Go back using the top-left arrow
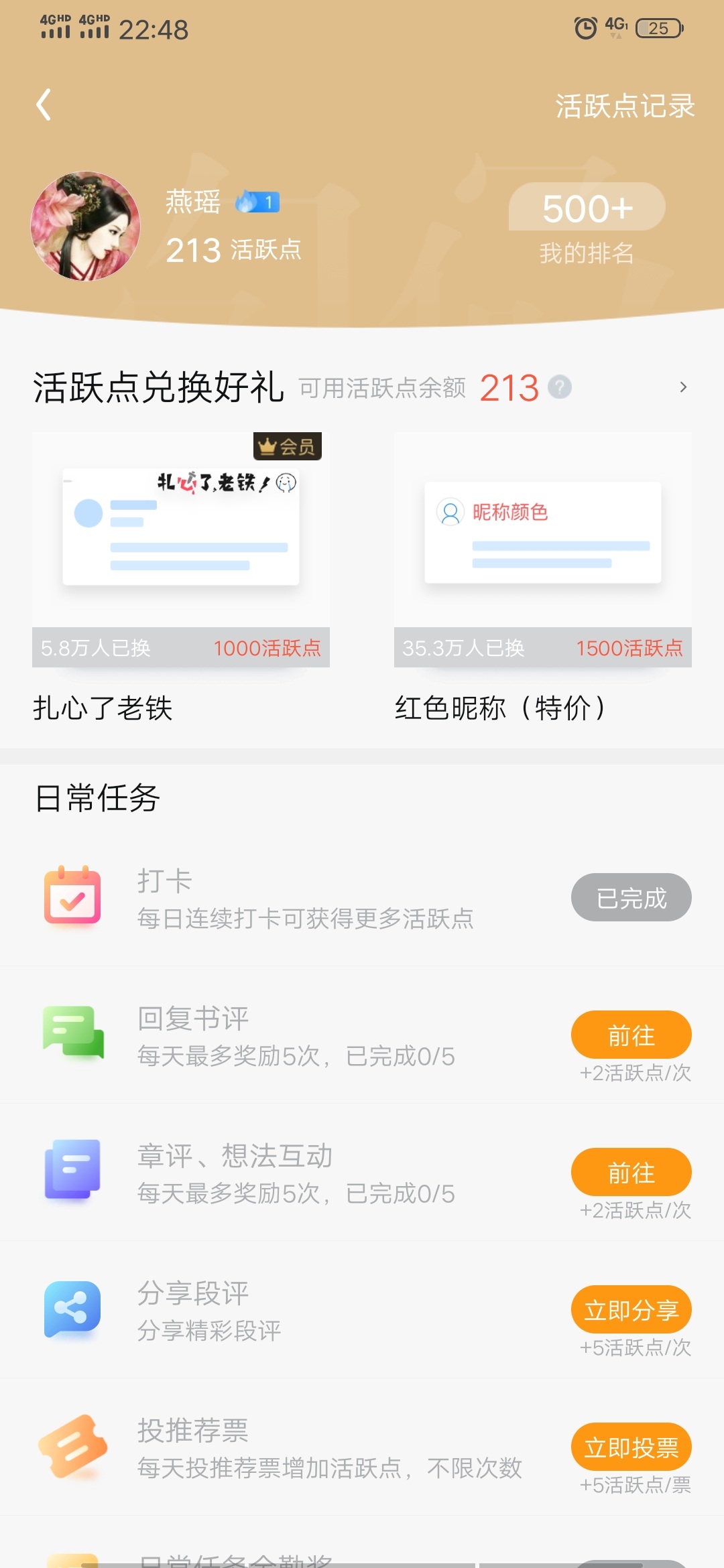Image resolution: width=724 pixels, height=1568 pixels. 44,105
